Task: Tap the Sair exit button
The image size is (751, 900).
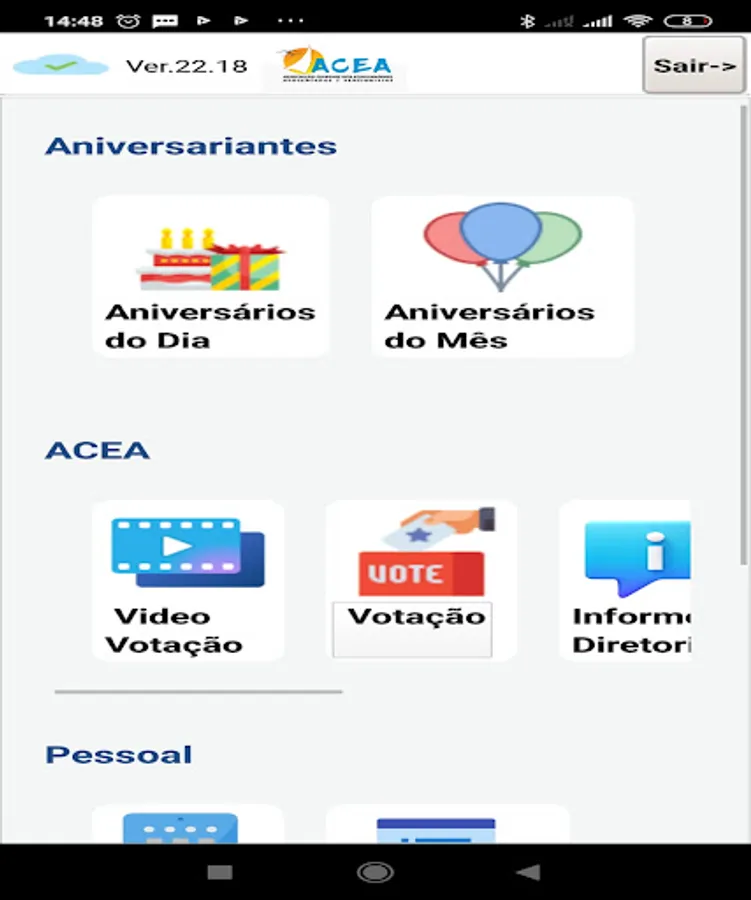Action: (x=693, y=65)
